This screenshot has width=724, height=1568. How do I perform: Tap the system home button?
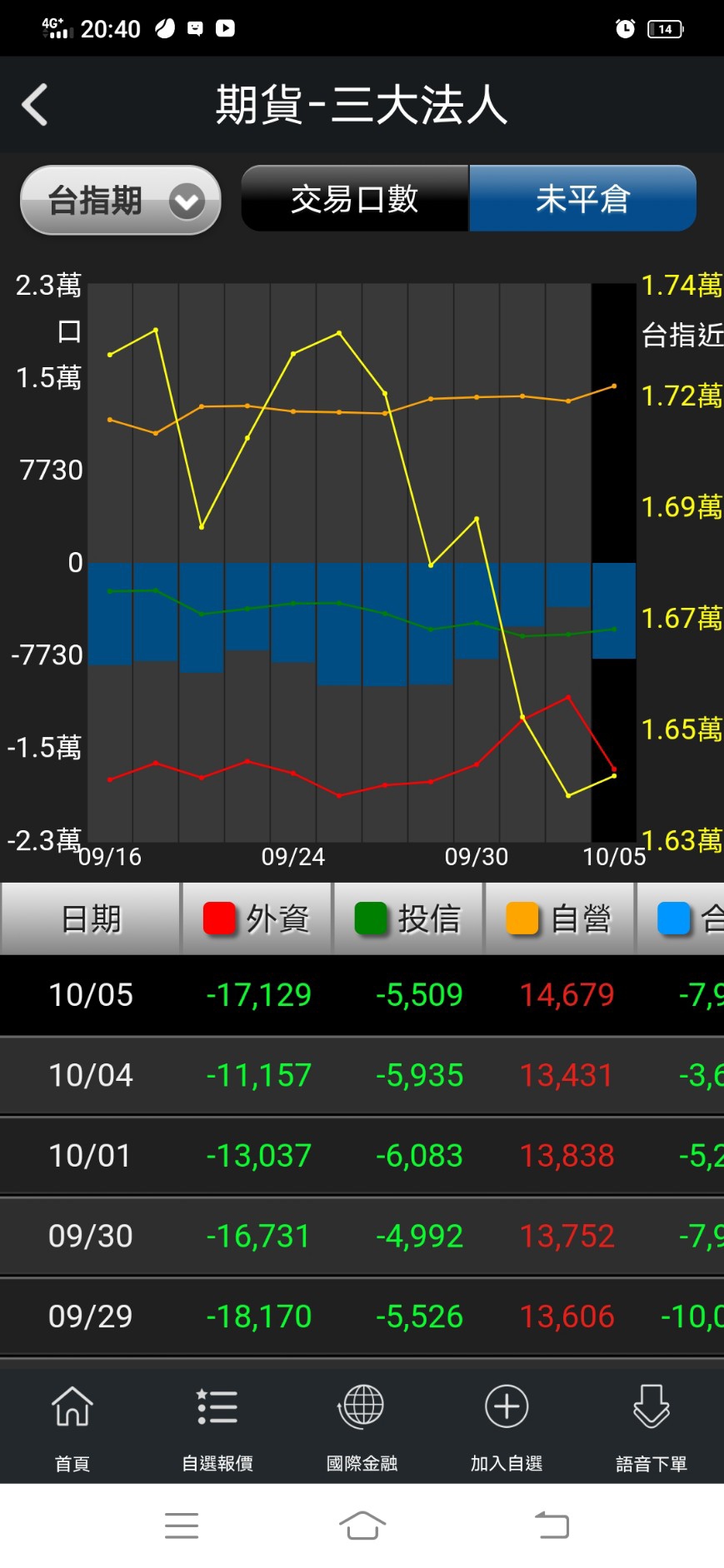coord(362,1526)
